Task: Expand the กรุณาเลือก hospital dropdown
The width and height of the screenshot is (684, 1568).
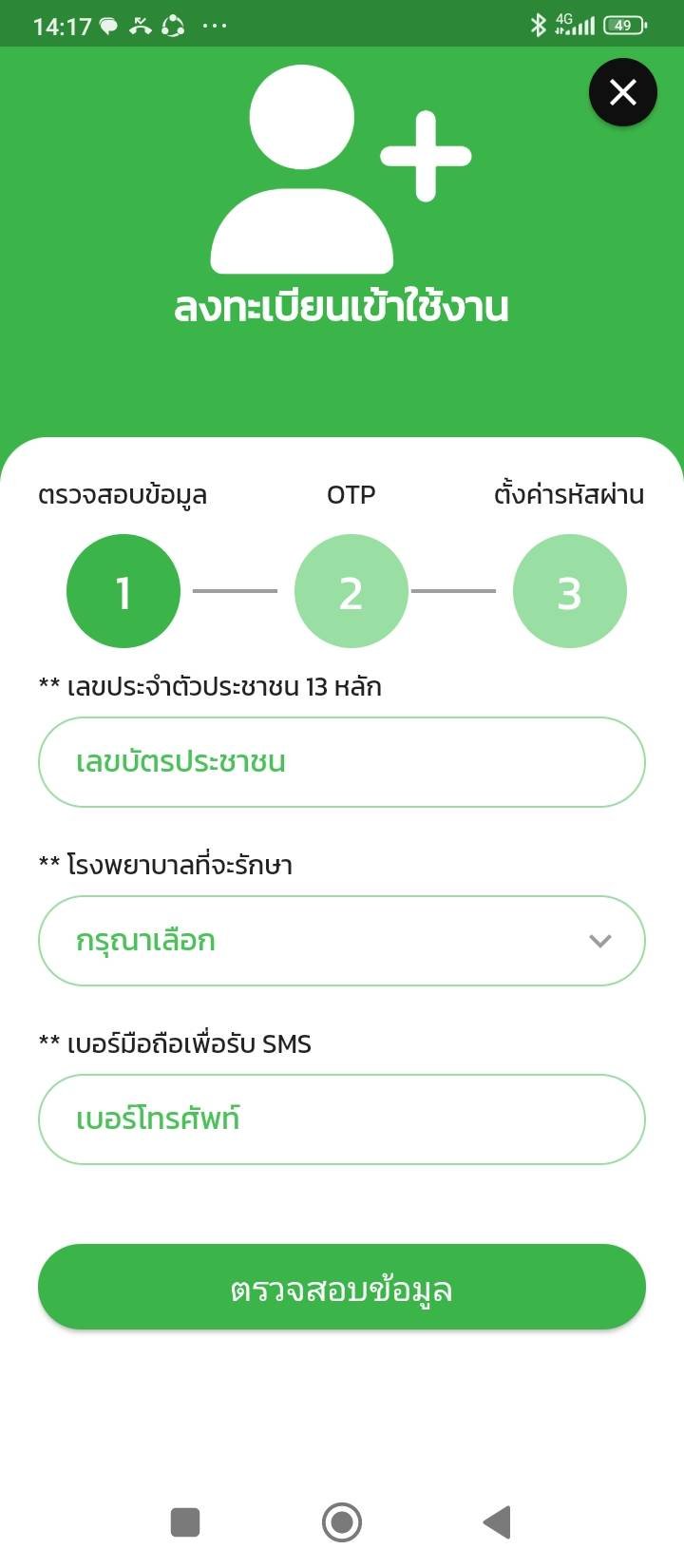Action: coord(342,941)
